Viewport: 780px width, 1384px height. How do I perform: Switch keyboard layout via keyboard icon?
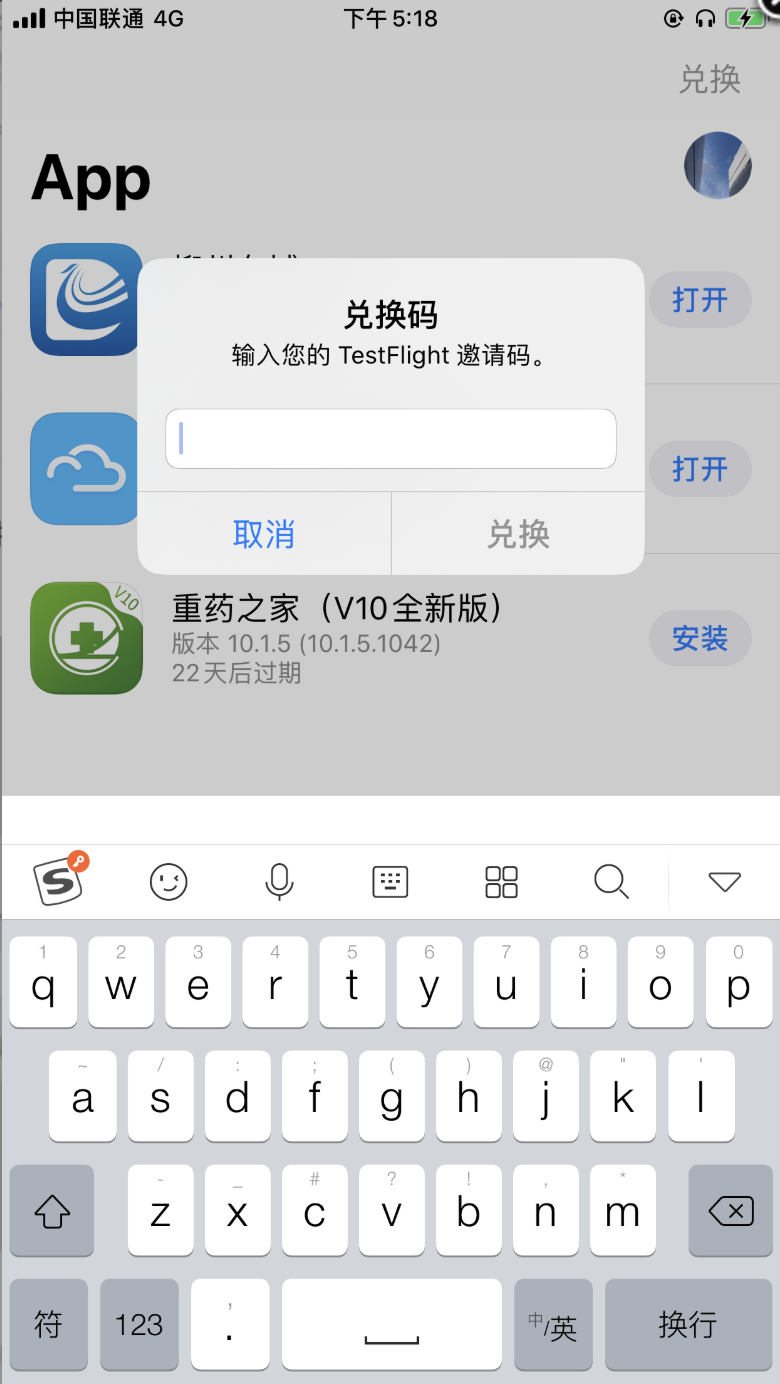click(x=390, y=881)
